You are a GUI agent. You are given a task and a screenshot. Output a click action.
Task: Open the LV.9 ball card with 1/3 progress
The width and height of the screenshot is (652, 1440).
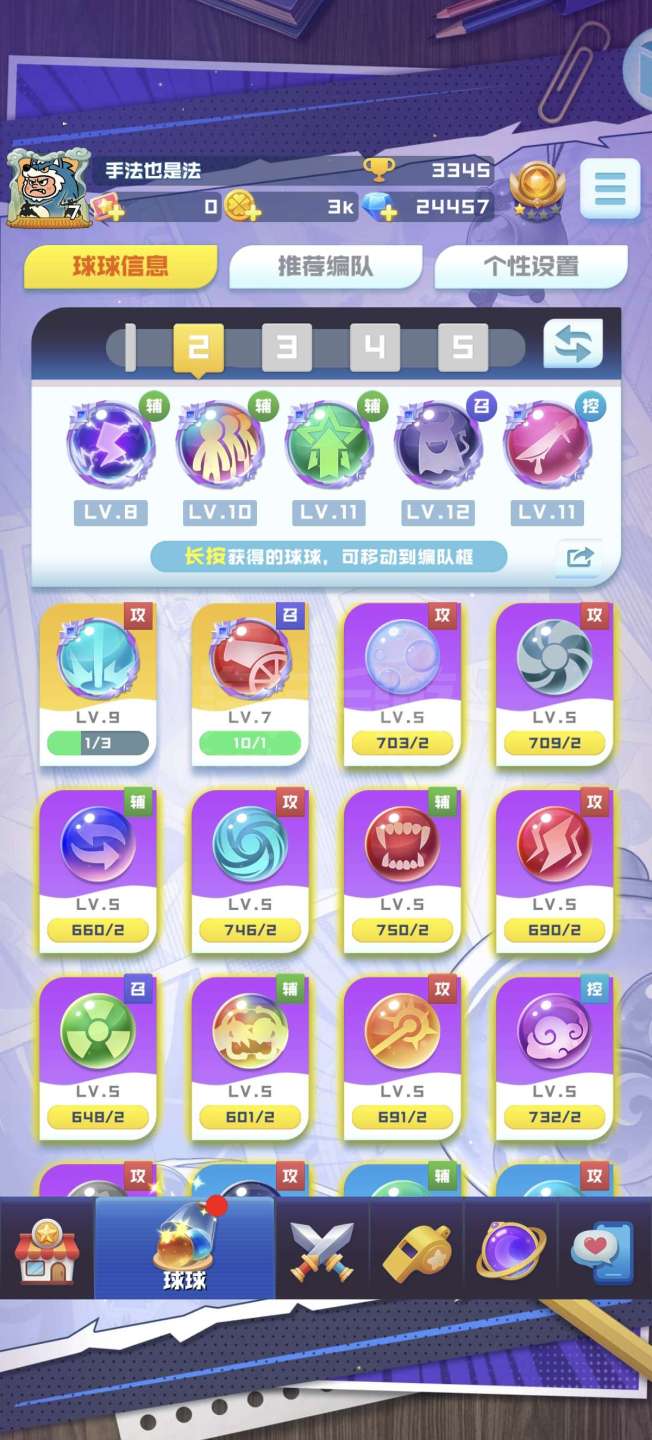97,684
